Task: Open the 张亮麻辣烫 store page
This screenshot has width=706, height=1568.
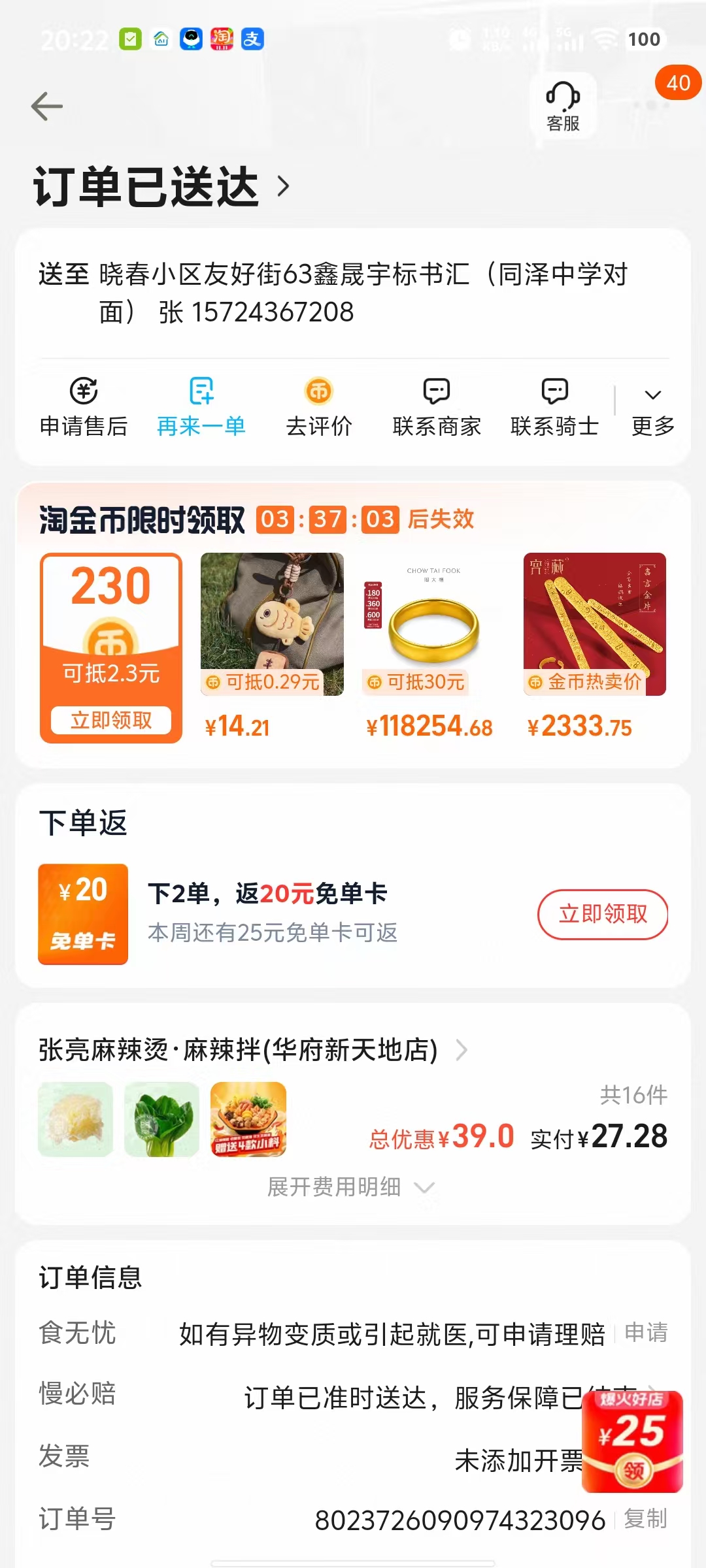Action: [253, 1051]
